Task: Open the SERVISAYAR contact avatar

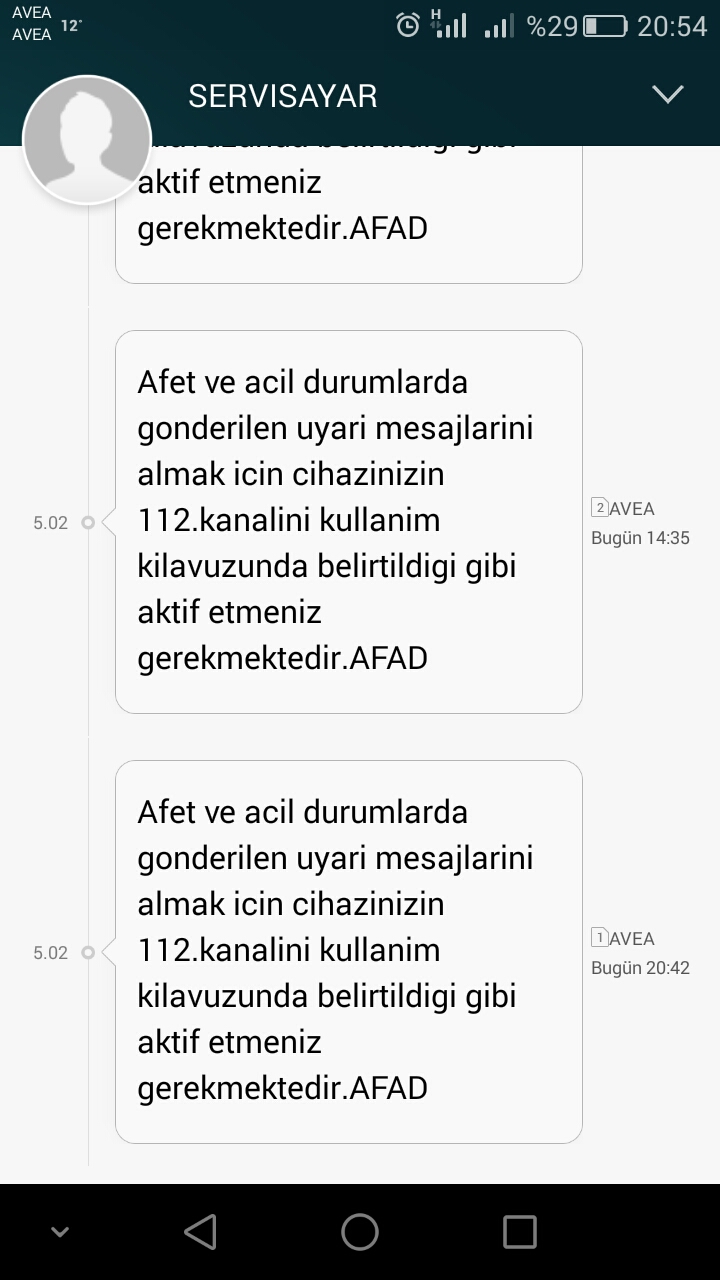Action: click(x=87, y=140)
